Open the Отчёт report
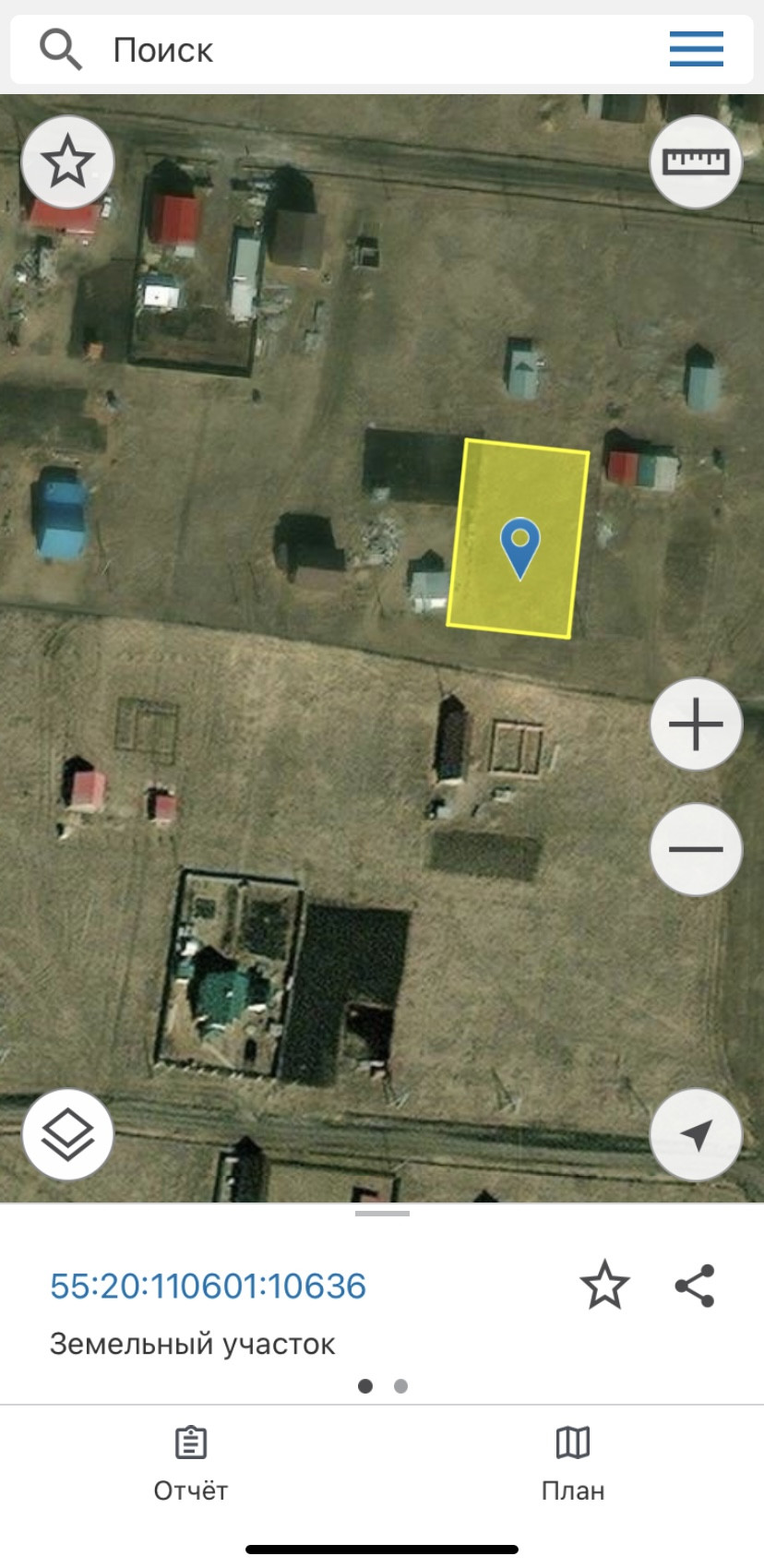The height and width of the screenshot is (1568, 764). click(x=191, y=1463)
